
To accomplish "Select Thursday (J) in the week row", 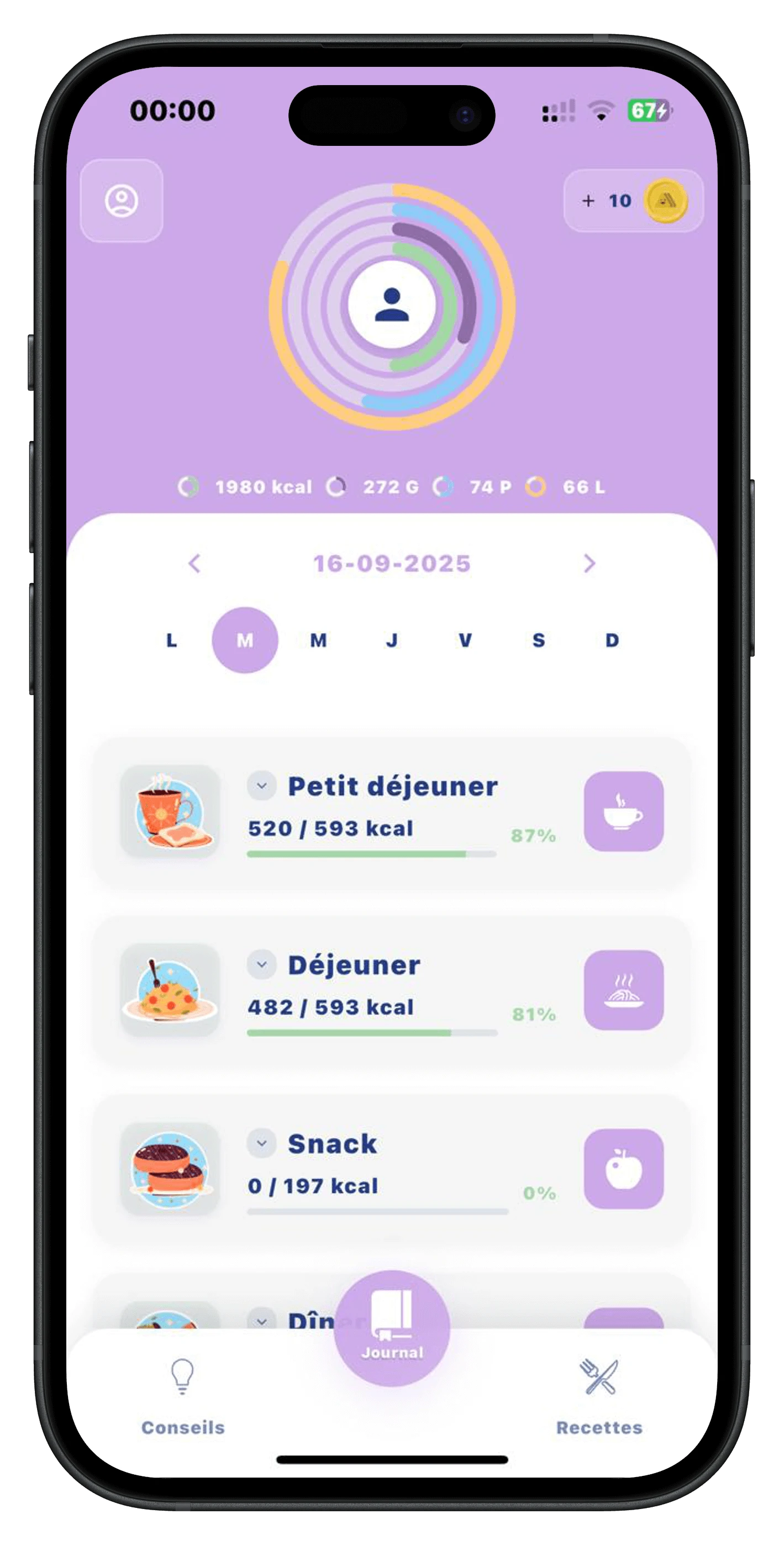I will [392, 640].
